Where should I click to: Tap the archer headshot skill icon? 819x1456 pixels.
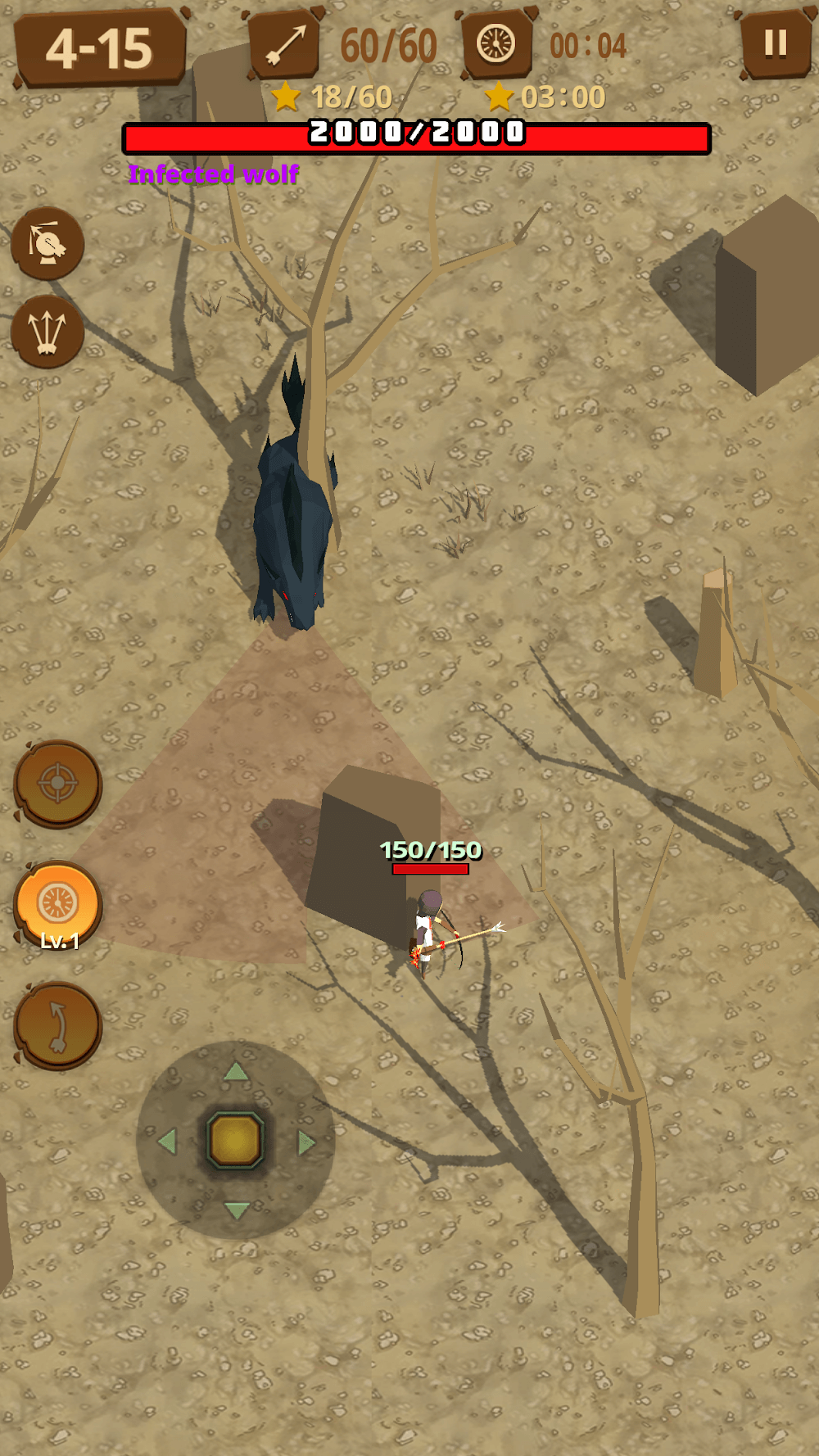48,243
